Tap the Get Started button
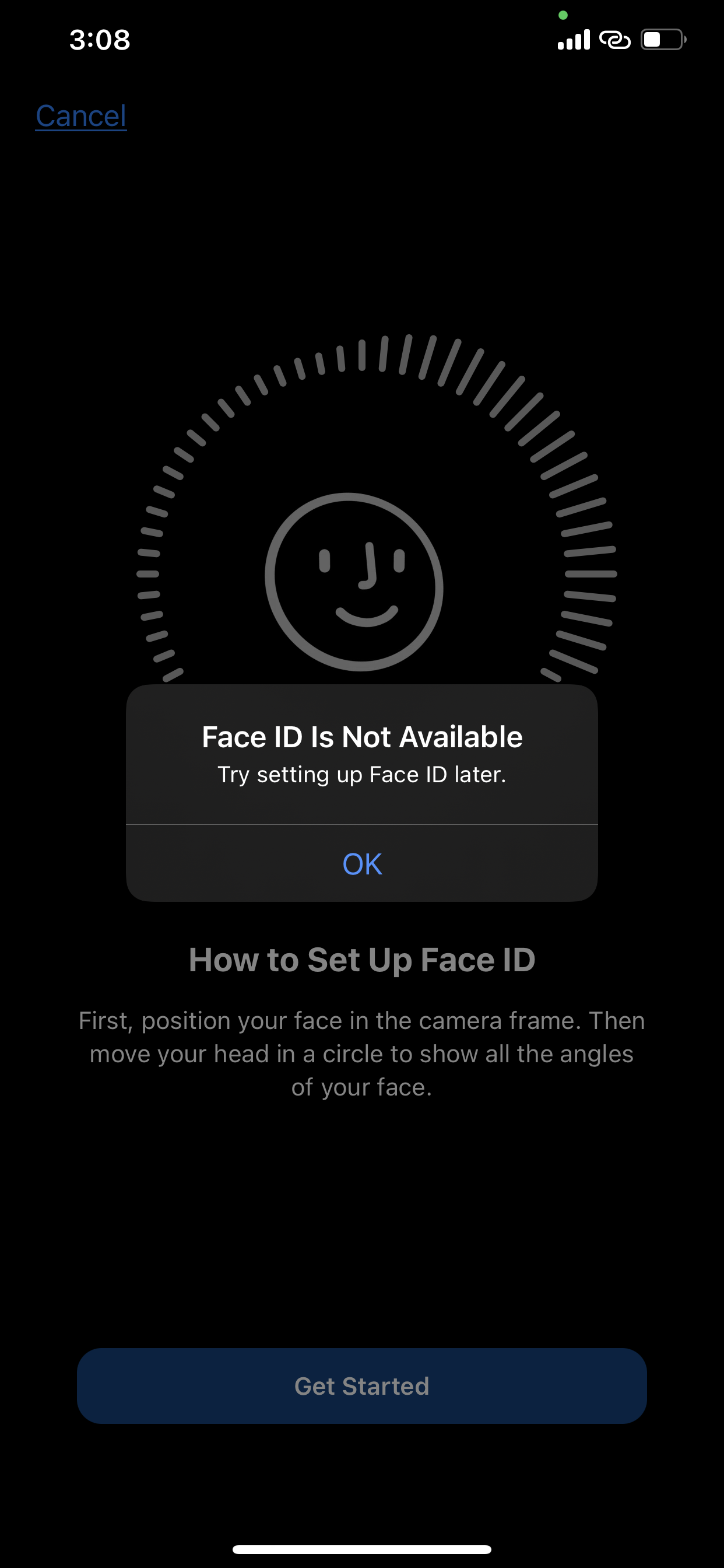 pos(362,1386)
